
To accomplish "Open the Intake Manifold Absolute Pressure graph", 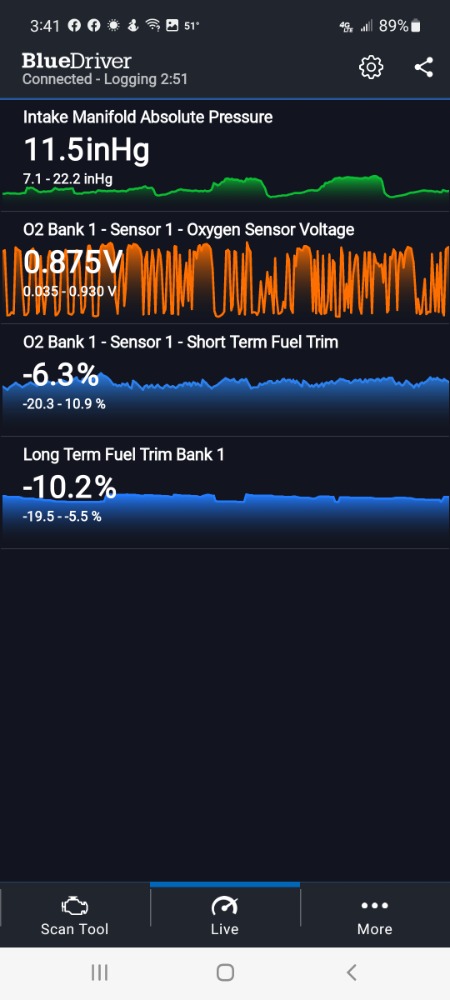I will (x=225, y=156).
